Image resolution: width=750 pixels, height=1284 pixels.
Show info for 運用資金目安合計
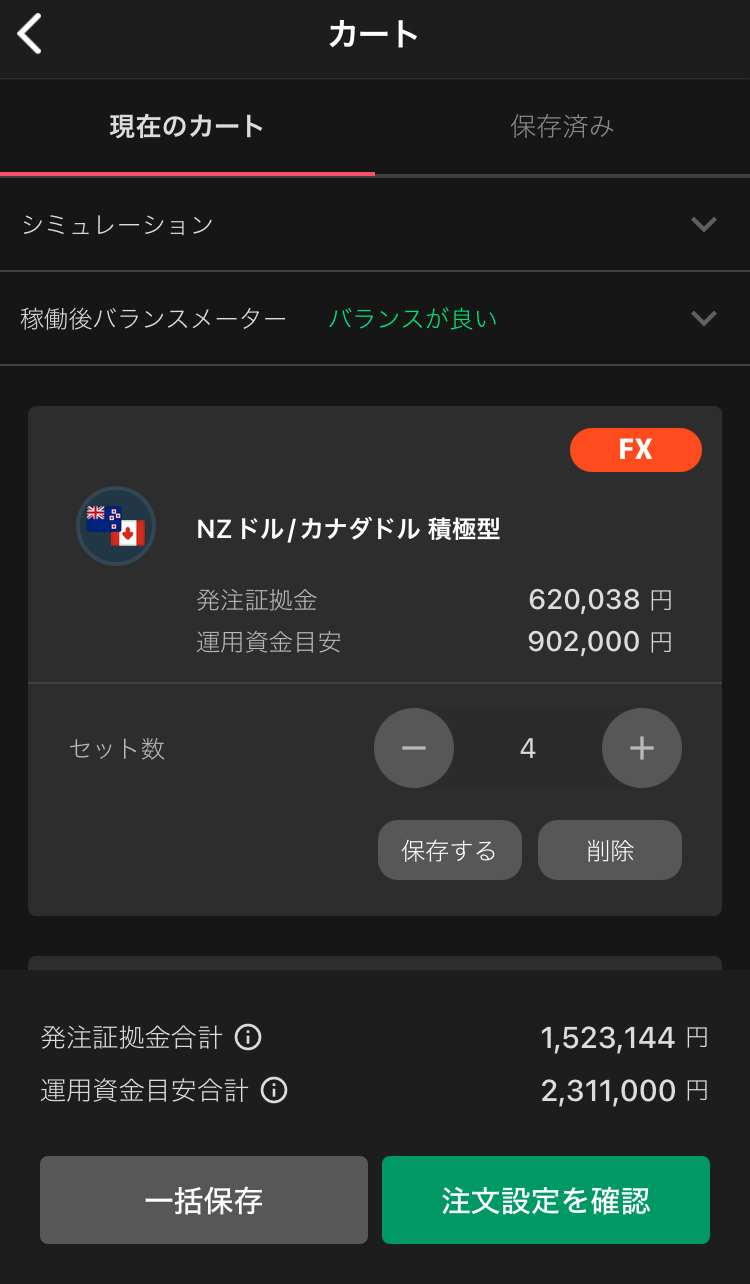click(274, 1090)
